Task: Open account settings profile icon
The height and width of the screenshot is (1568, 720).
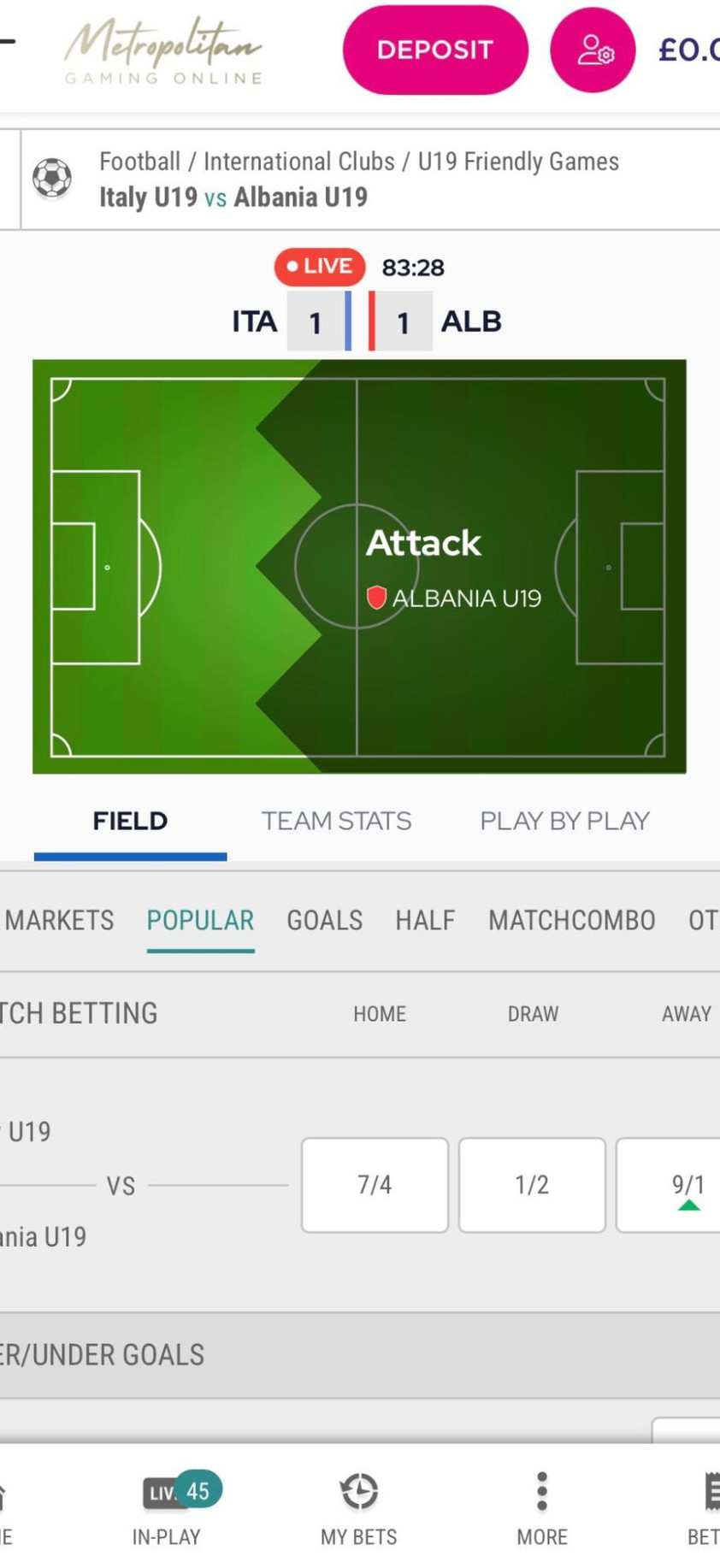Action: (x=593, y=50)
